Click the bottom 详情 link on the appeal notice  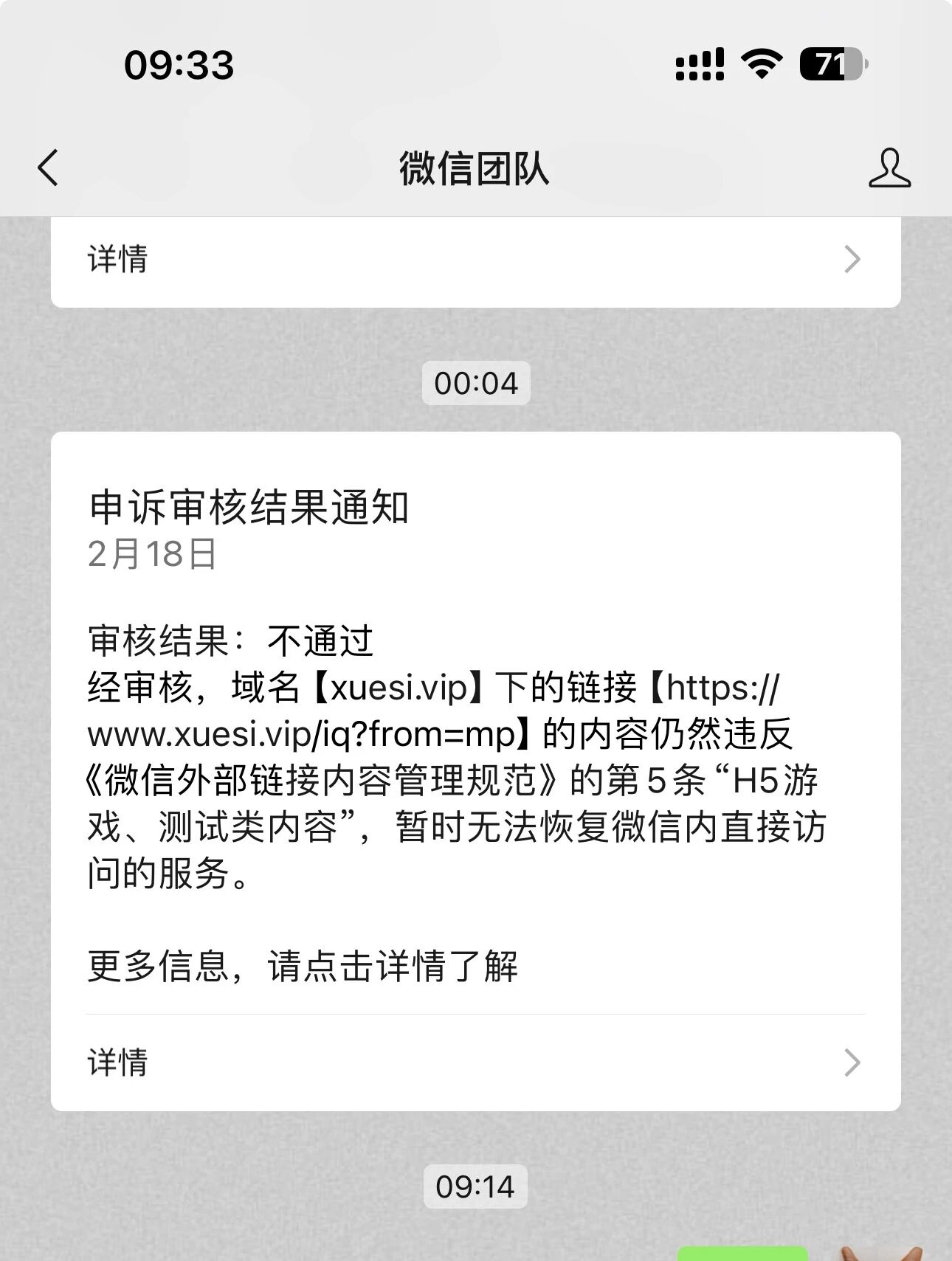point(118,1063)
